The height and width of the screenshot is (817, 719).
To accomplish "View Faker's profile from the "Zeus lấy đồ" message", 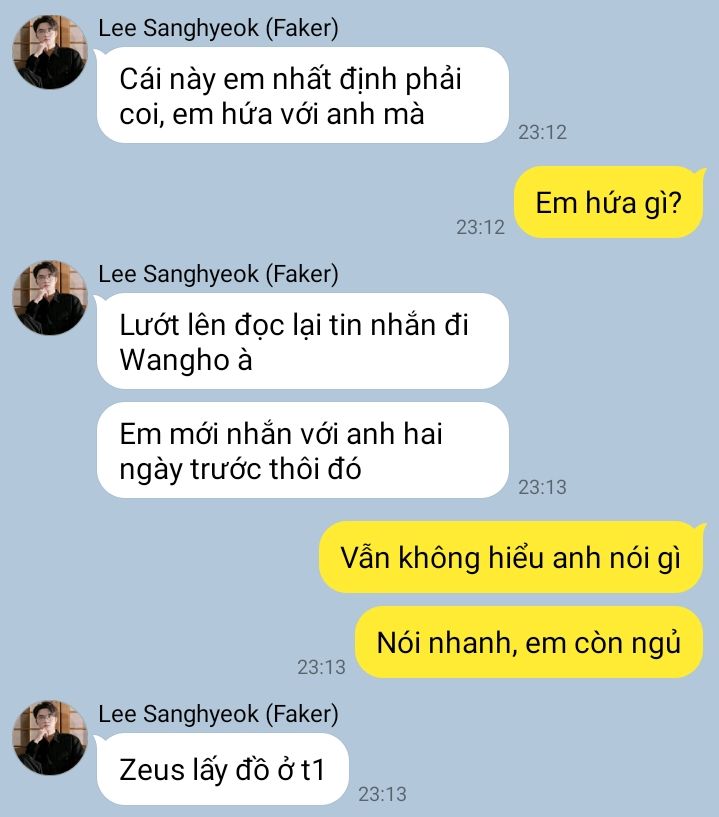I will coord(50,738).
